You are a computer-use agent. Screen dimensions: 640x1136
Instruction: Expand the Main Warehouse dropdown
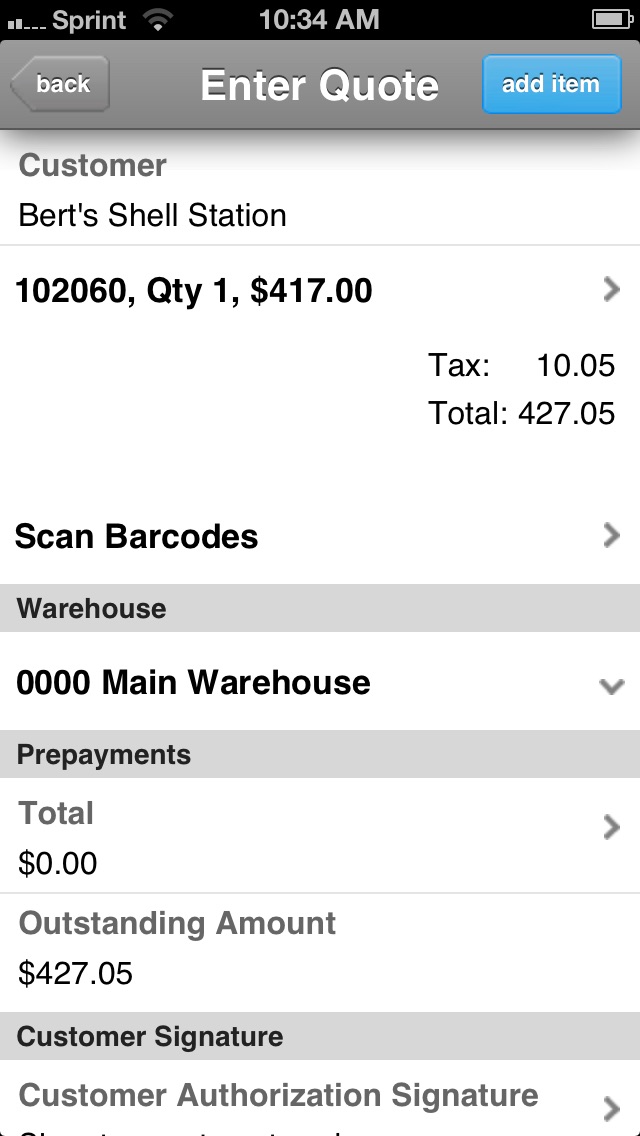[x=320, y=683]
